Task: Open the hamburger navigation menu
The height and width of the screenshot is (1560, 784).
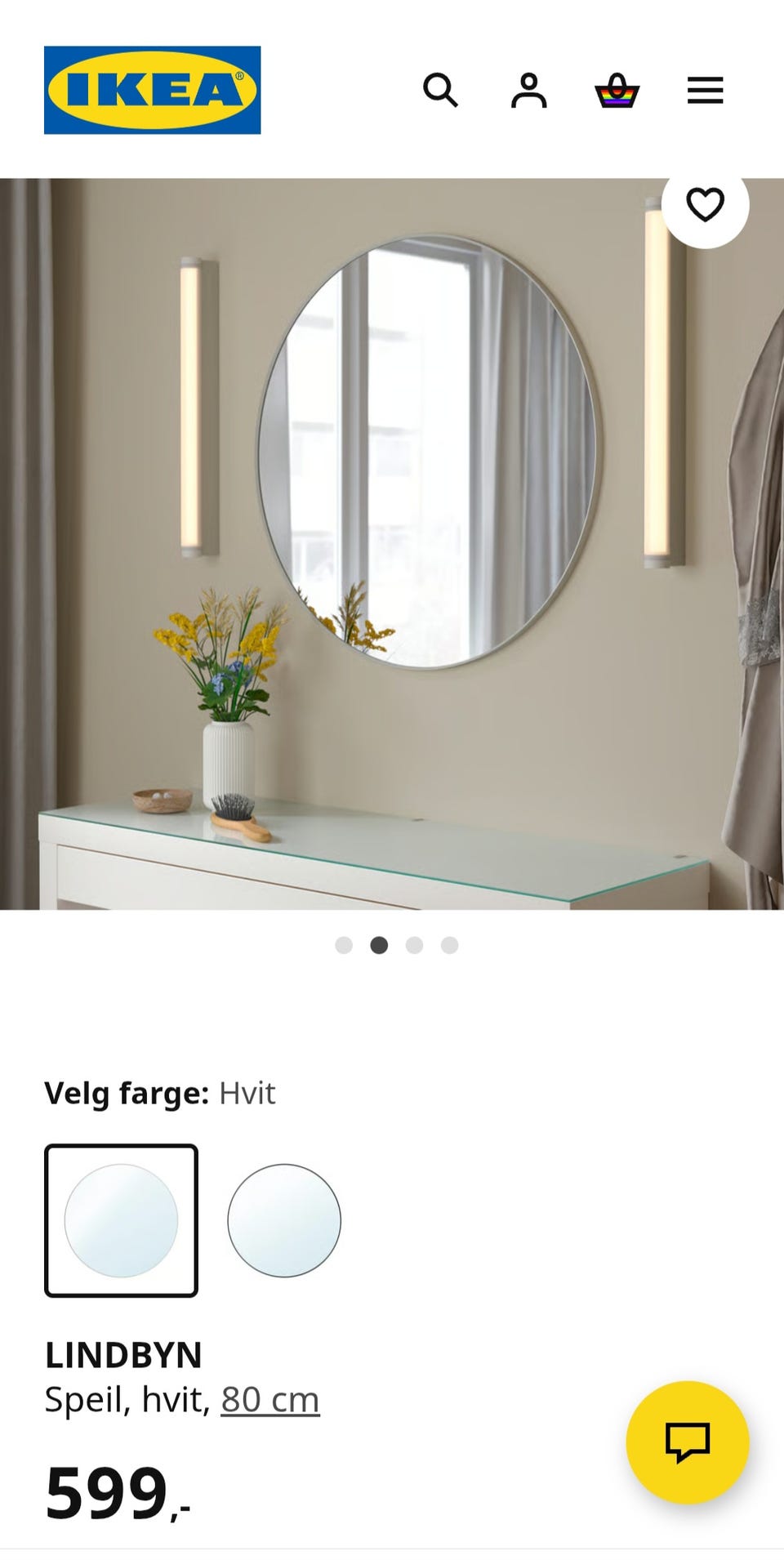Action: click(704, 91)
